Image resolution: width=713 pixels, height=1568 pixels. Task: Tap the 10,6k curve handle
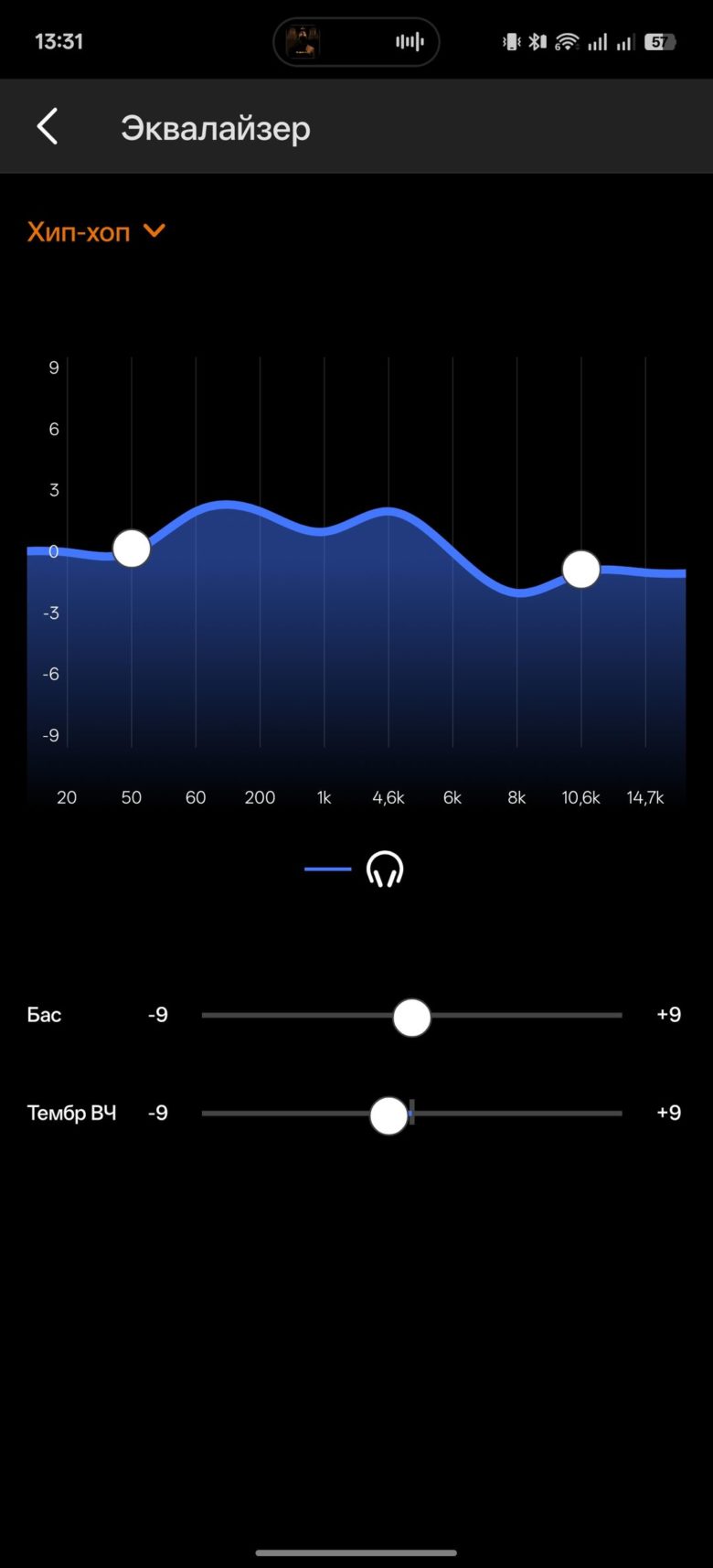581,570
